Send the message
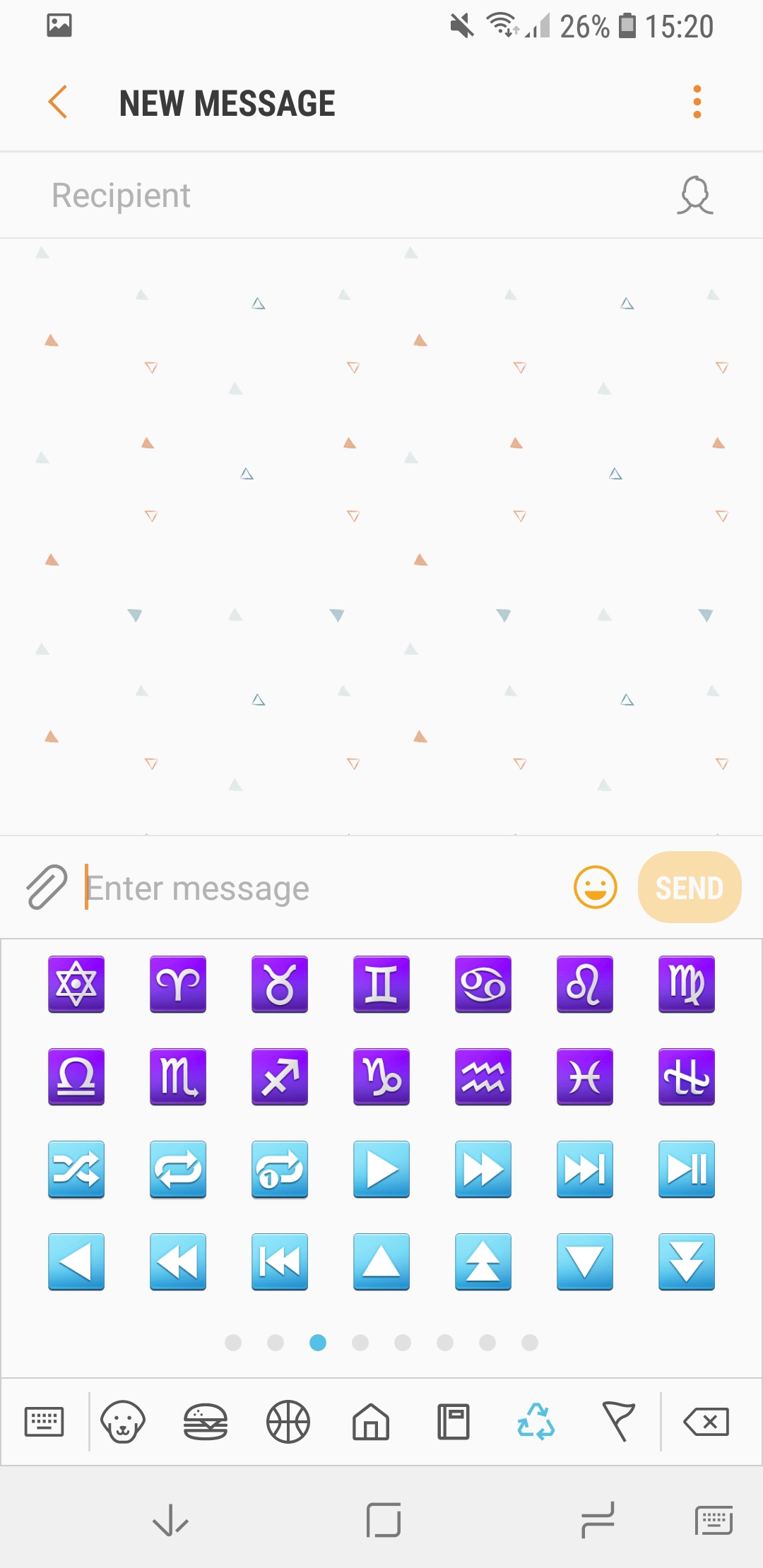The image size is (763, 1568). click(x=689, y=887)
